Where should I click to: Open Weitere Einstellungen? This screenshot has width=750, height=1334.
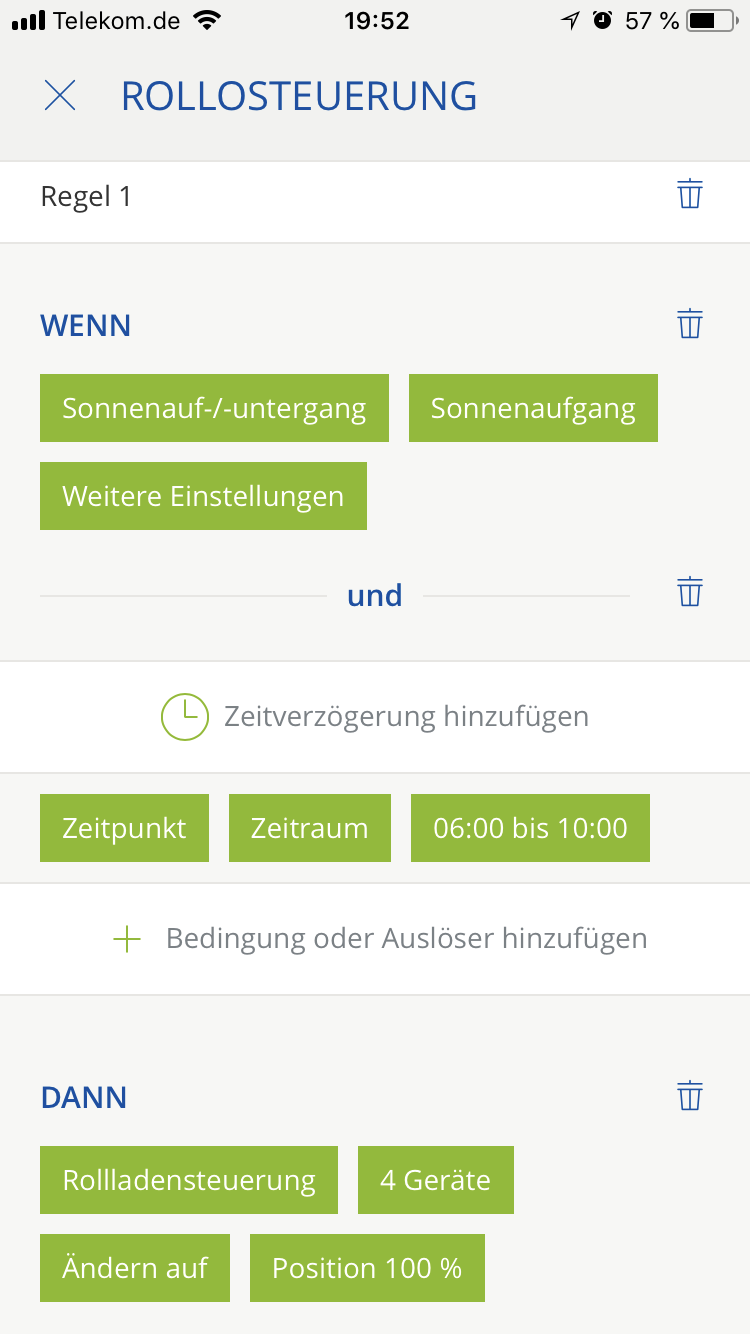tap(203, 496)
